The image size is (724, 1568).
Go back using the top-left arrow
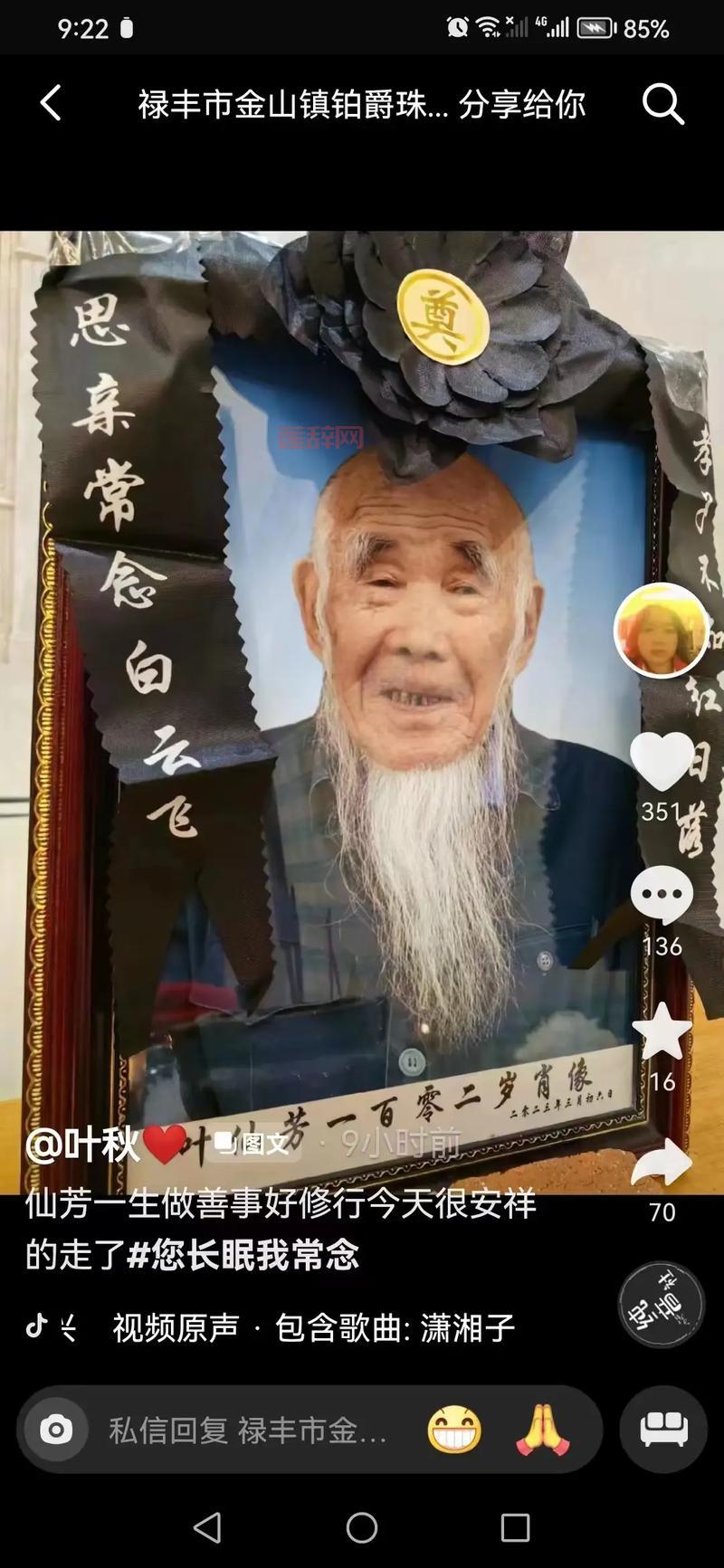50,102
